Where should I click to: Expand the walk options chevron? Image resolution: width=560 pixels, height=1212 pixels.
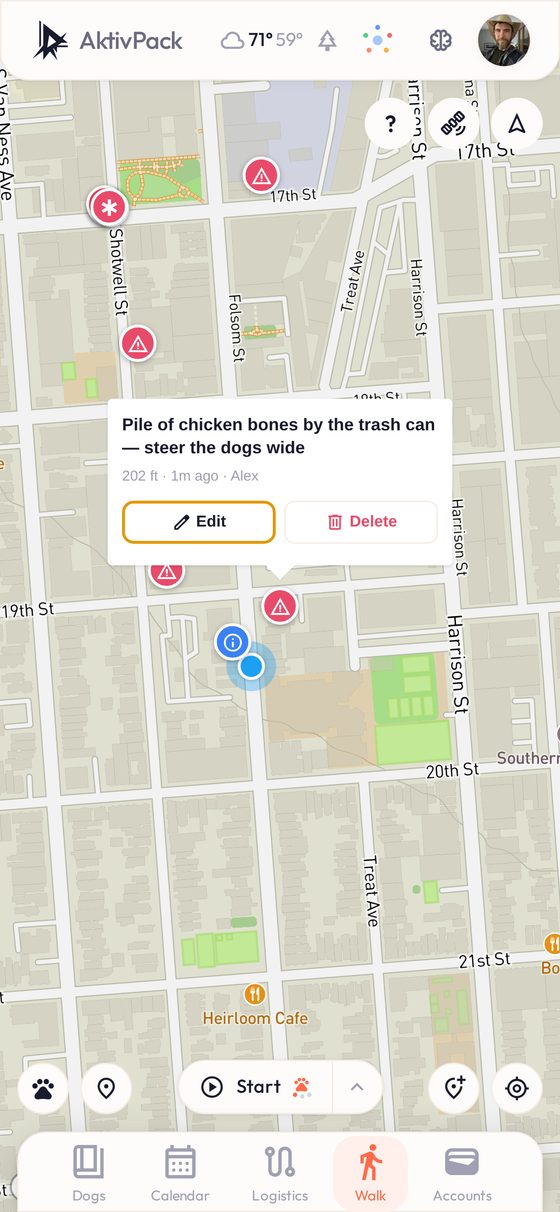pos(357,1087)
